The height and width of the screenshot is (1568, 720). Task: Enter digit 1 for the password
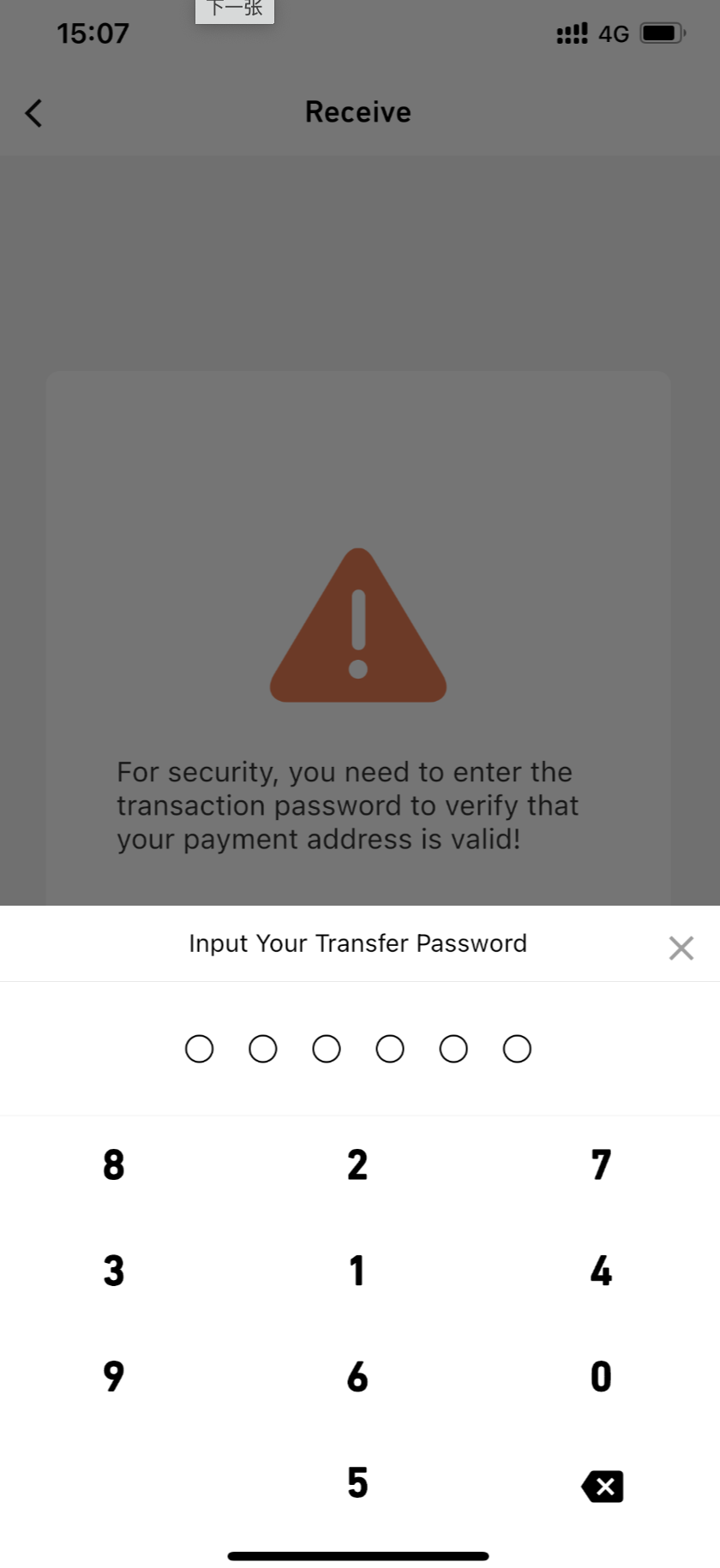(357, 1271)
